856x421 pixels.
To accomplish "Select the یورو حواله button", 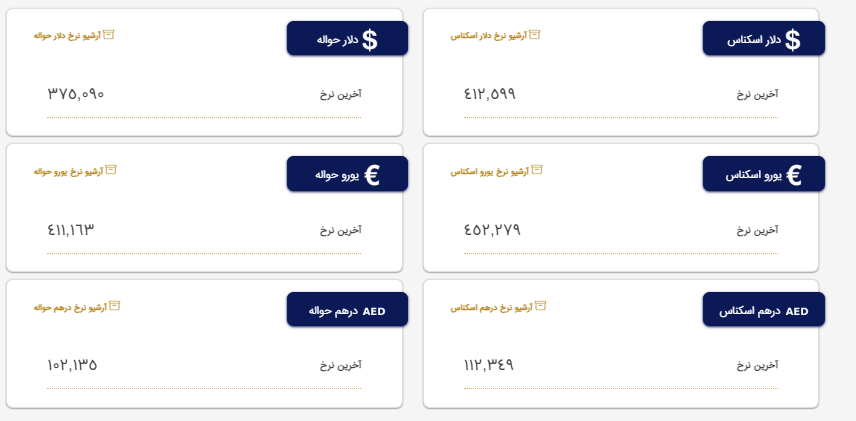I will pos(347,174).
